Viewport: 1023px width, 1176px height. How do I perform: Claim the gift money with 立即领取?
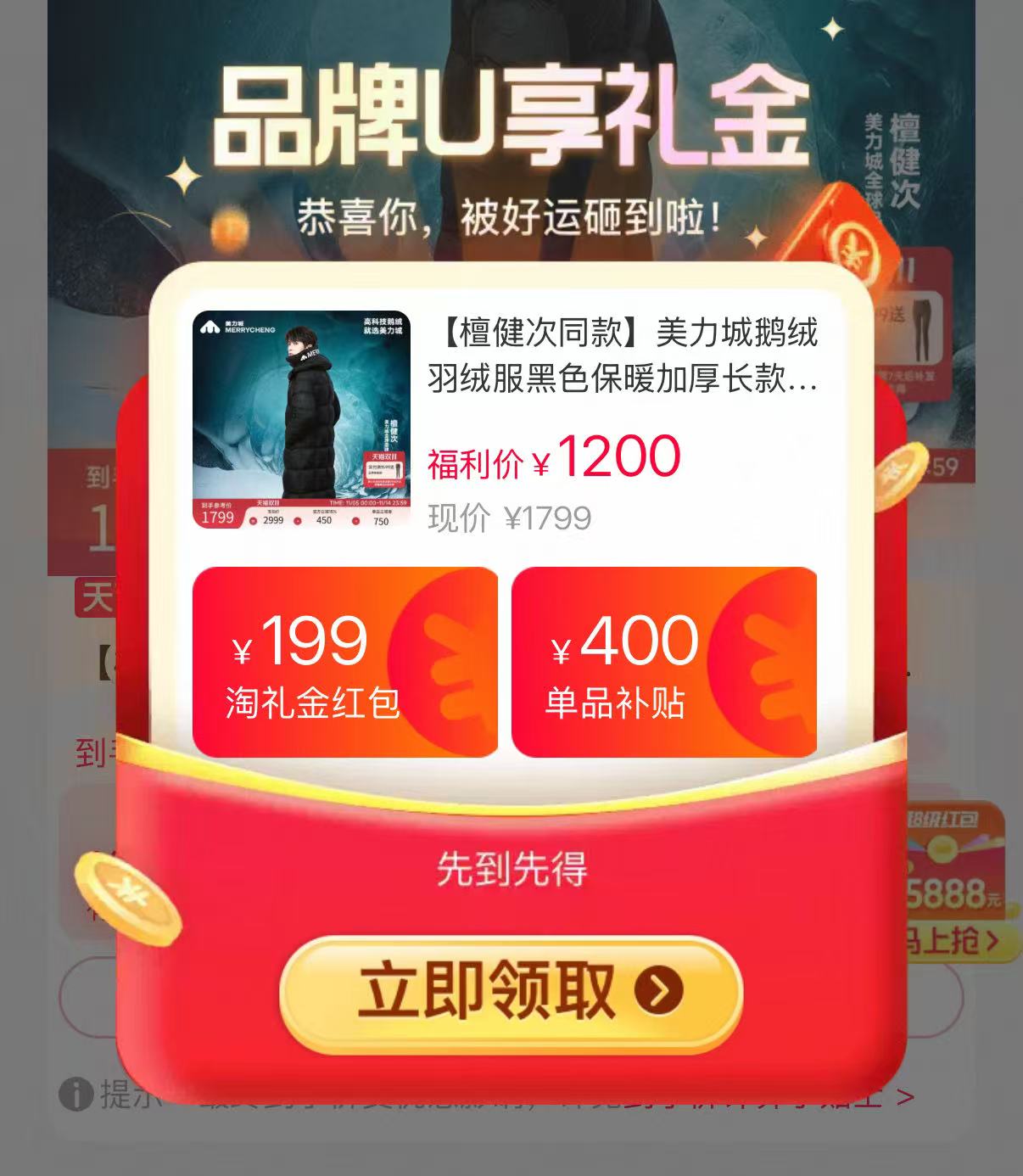(x=511, y=991)
